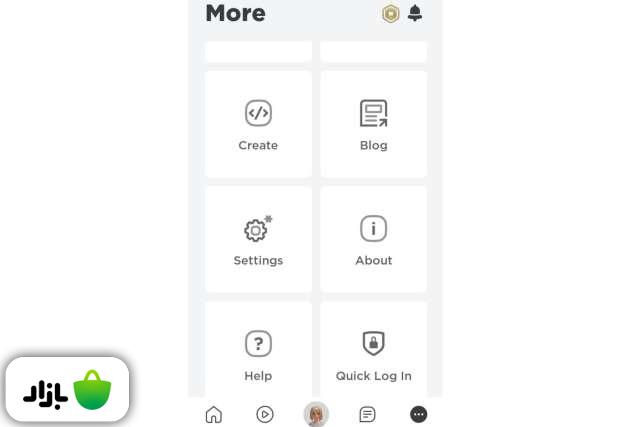This screenshot has height=427, width=630.
Task: Open the Robux balance icon
Action: [x=390, y=14]
